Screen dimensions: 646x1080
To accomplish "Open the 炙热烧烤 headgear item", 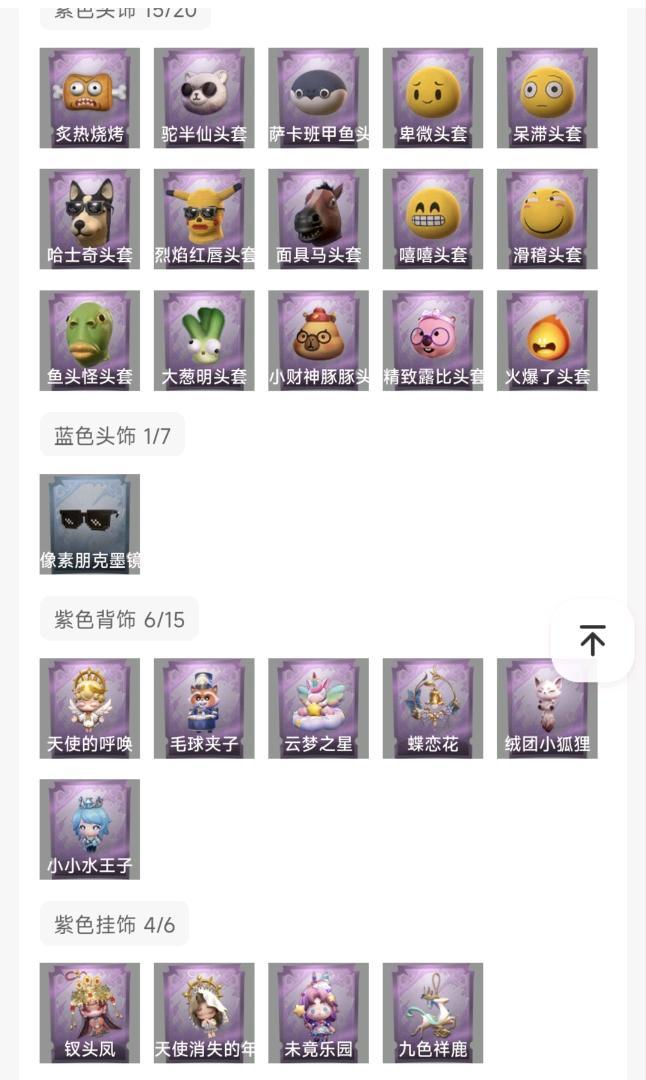I will 90,98.
